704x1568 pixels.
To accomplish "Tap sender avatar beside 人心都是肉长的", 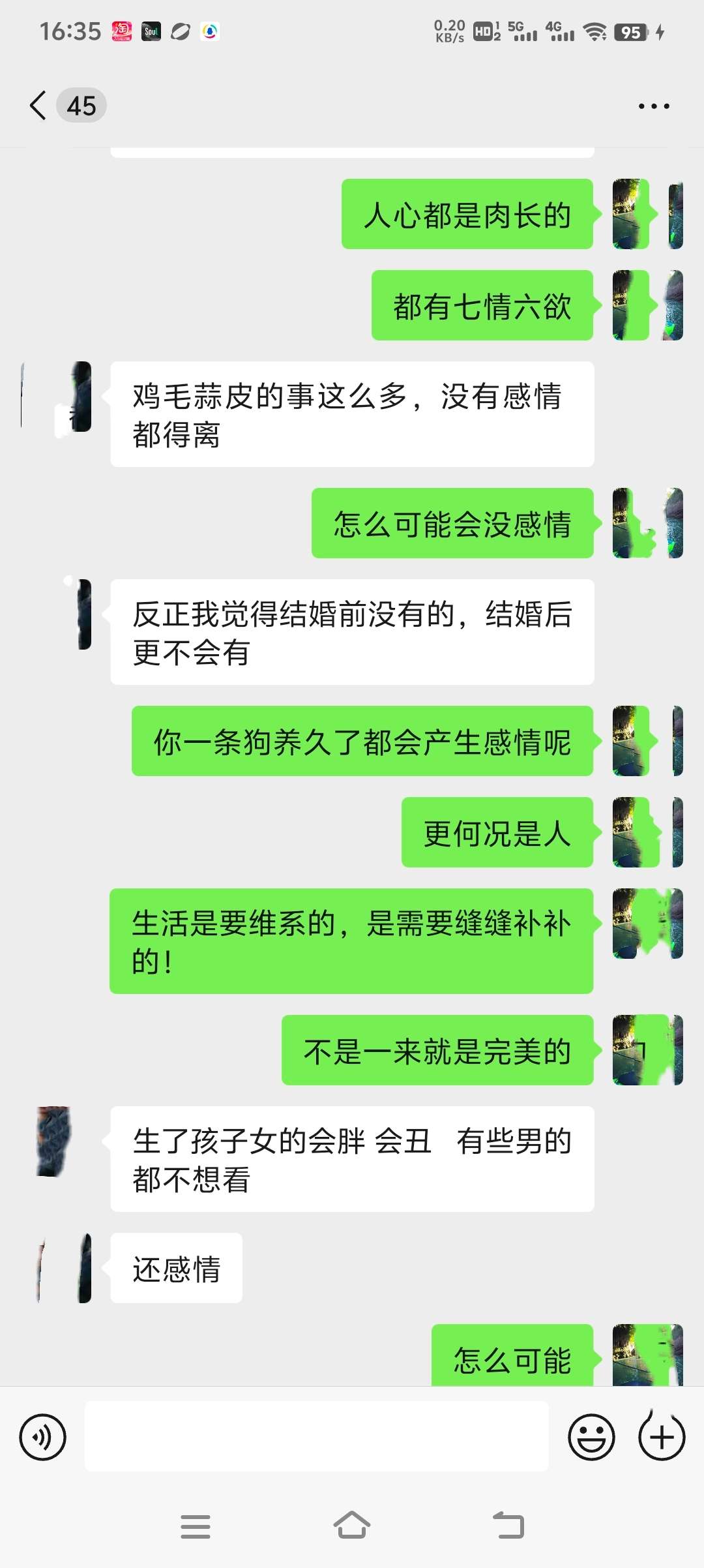I will tap(647, 214).
